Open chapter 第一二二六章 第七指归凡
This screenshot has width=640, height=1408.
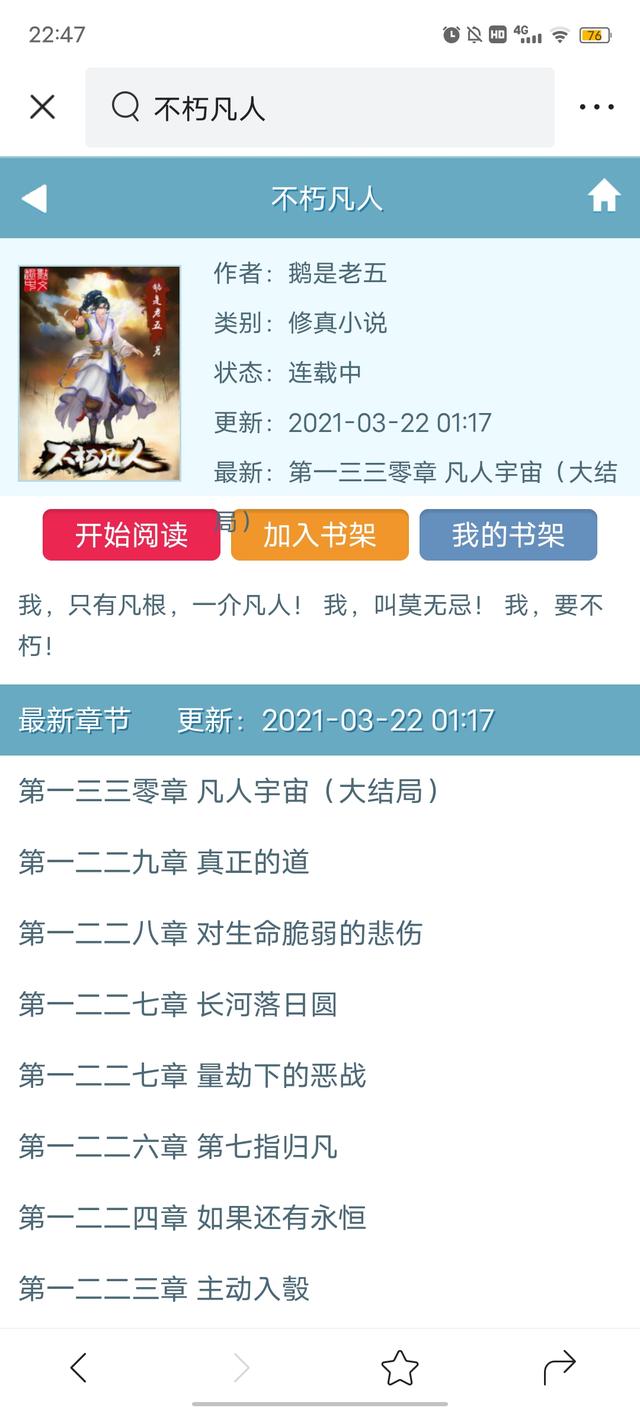pyautogui.click(x=178, y=1146)
